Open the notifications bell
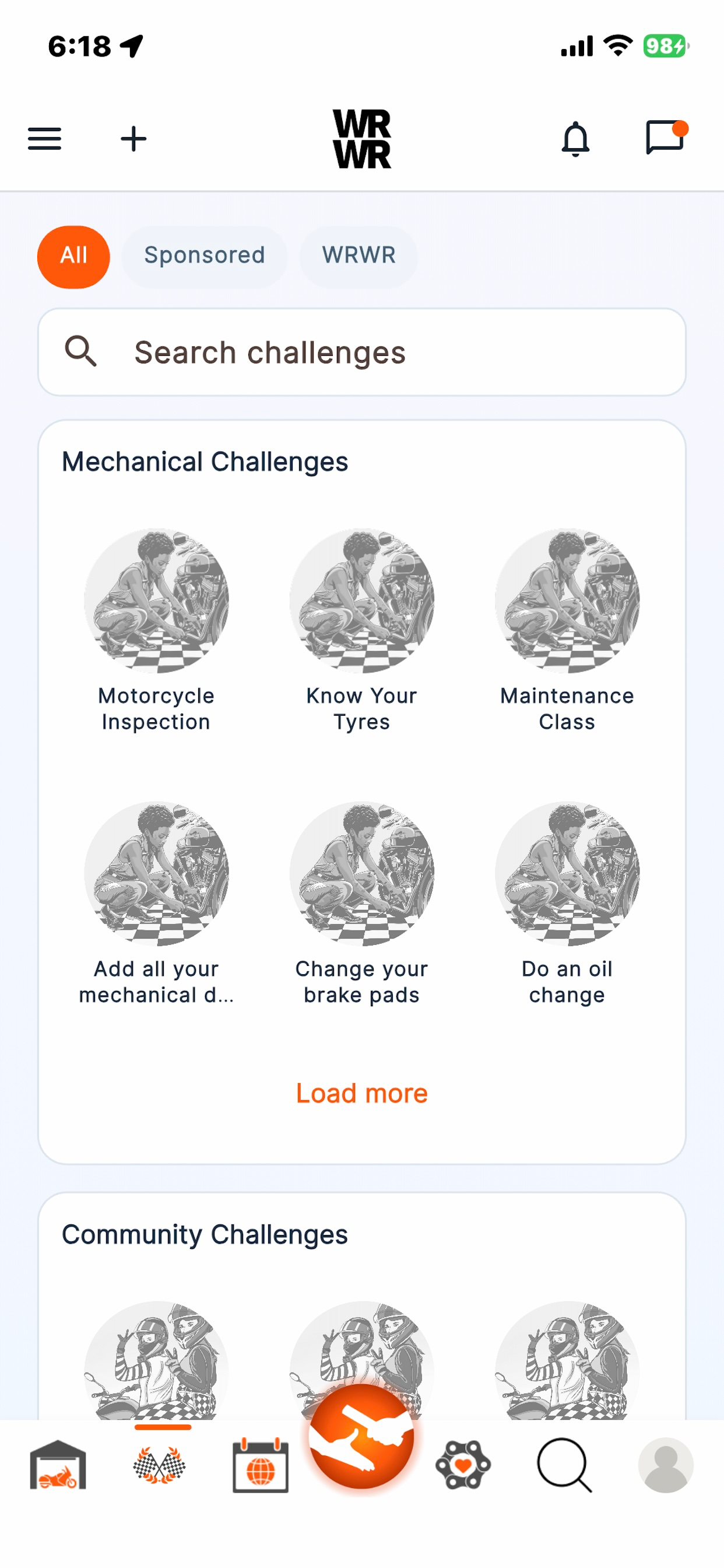 pos(575,139)
